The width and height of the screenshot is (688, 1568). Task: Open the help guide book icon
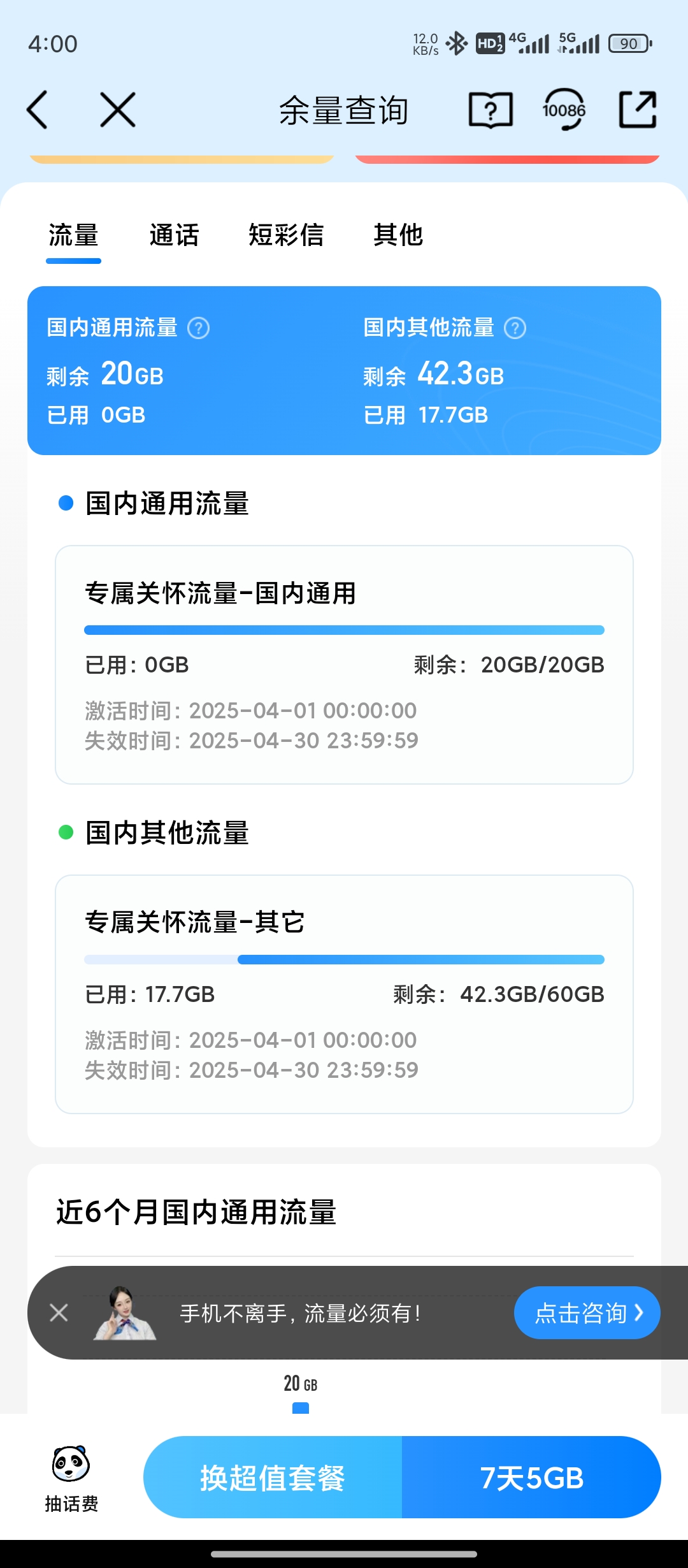[491, 110]
